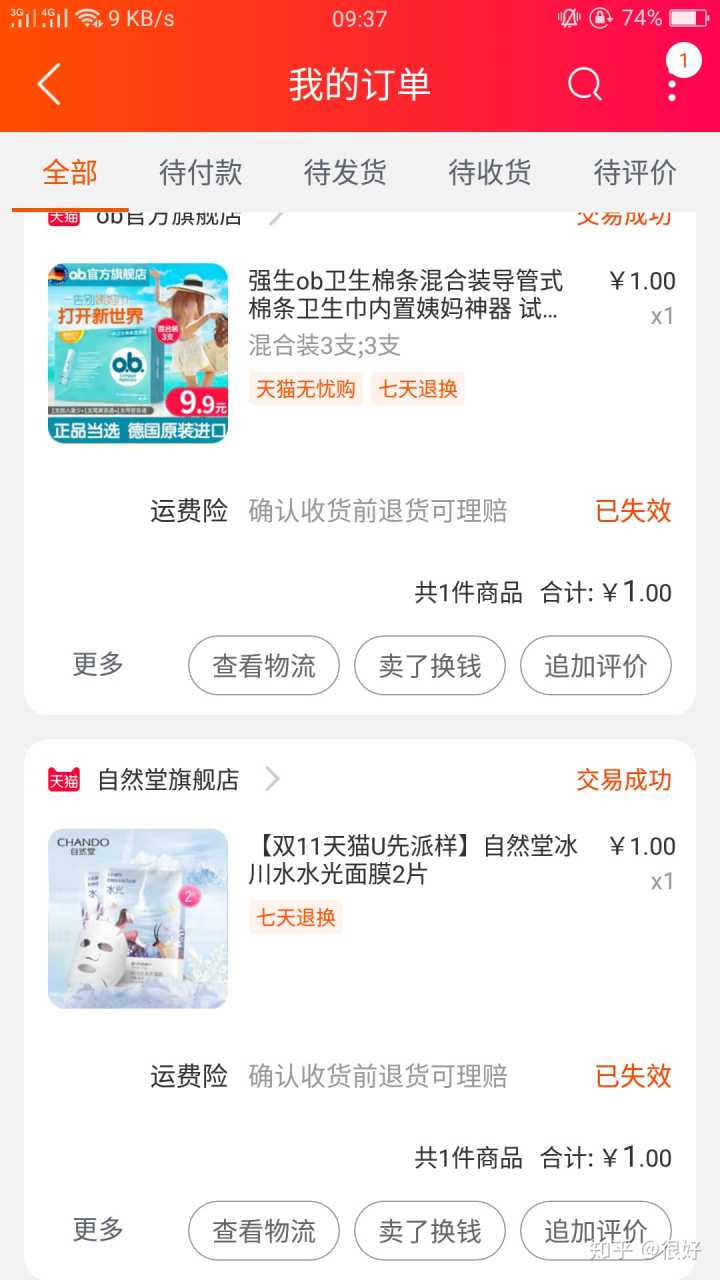View 查看物流 for the ob order
The width and height of the screenshot is (720, 1280).
point(264,666)
